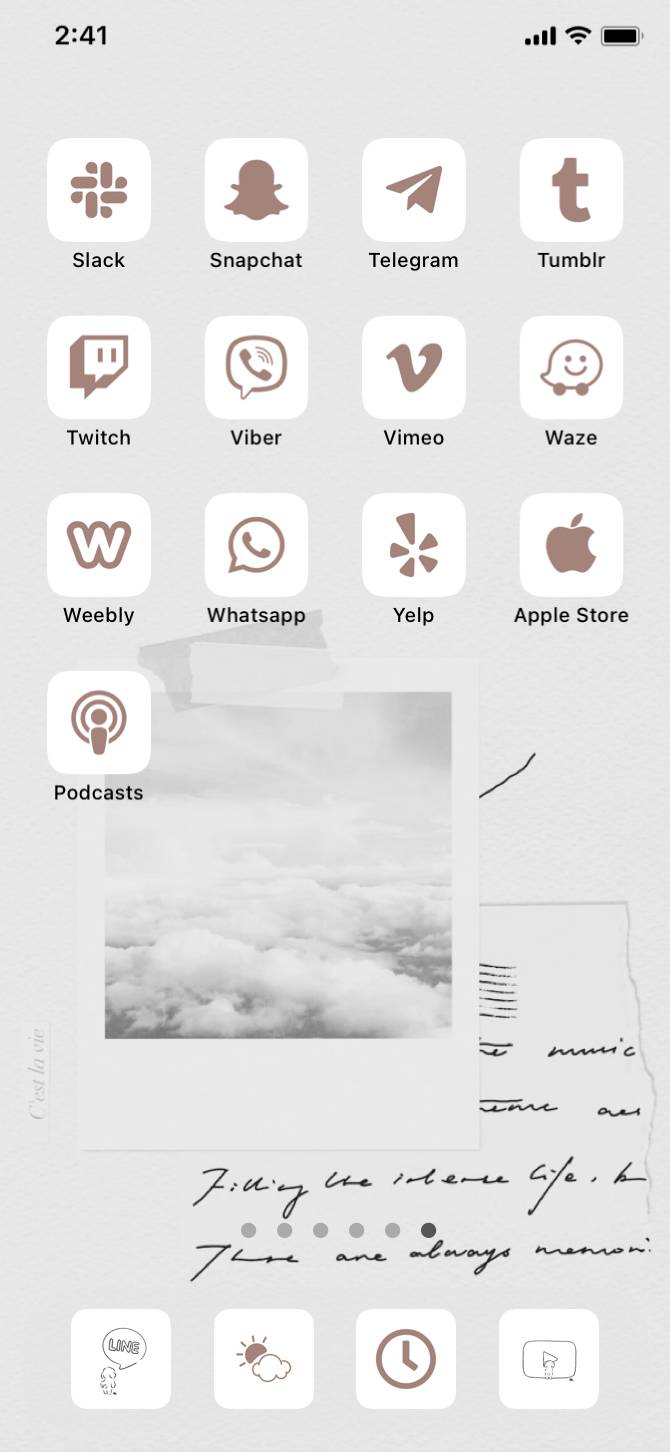Open Telegram from the home screen
Viewport: 670px width, 1452px height.
pos(414,190)
